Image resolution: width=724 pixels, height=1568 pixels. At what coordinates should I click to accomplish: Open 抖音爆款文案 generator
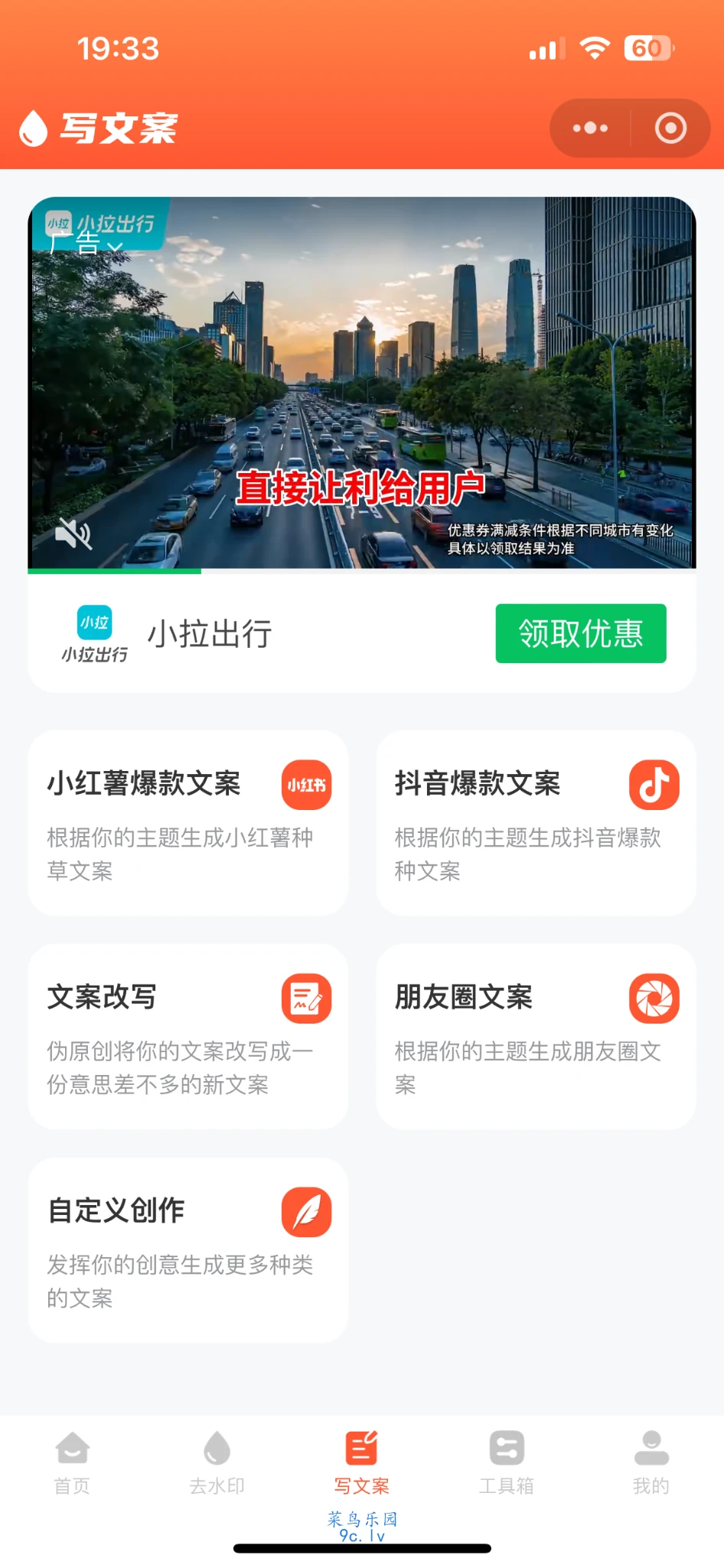click(536, 822)
